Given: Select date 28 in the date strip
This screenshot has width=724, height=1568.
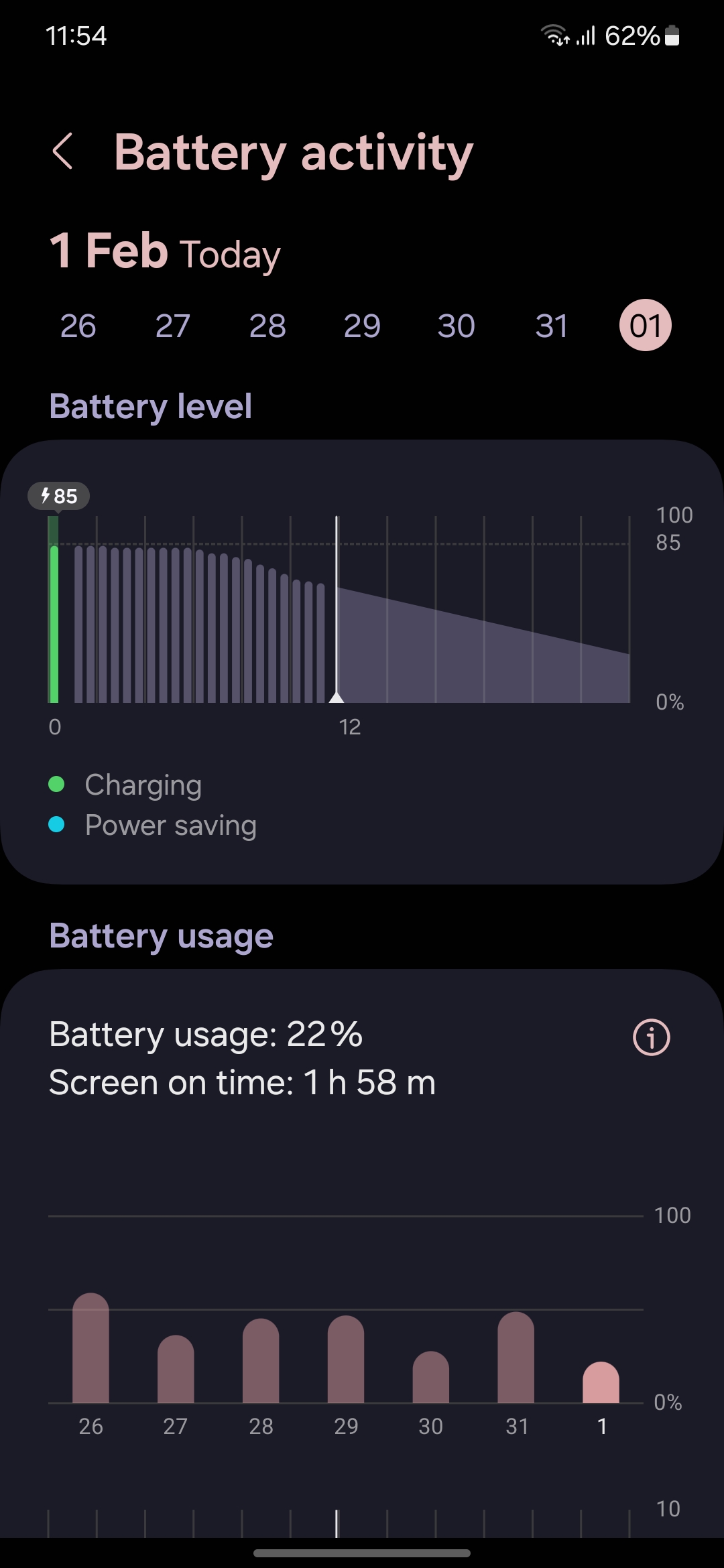Looking at the screenshot, I should point(267,326).
